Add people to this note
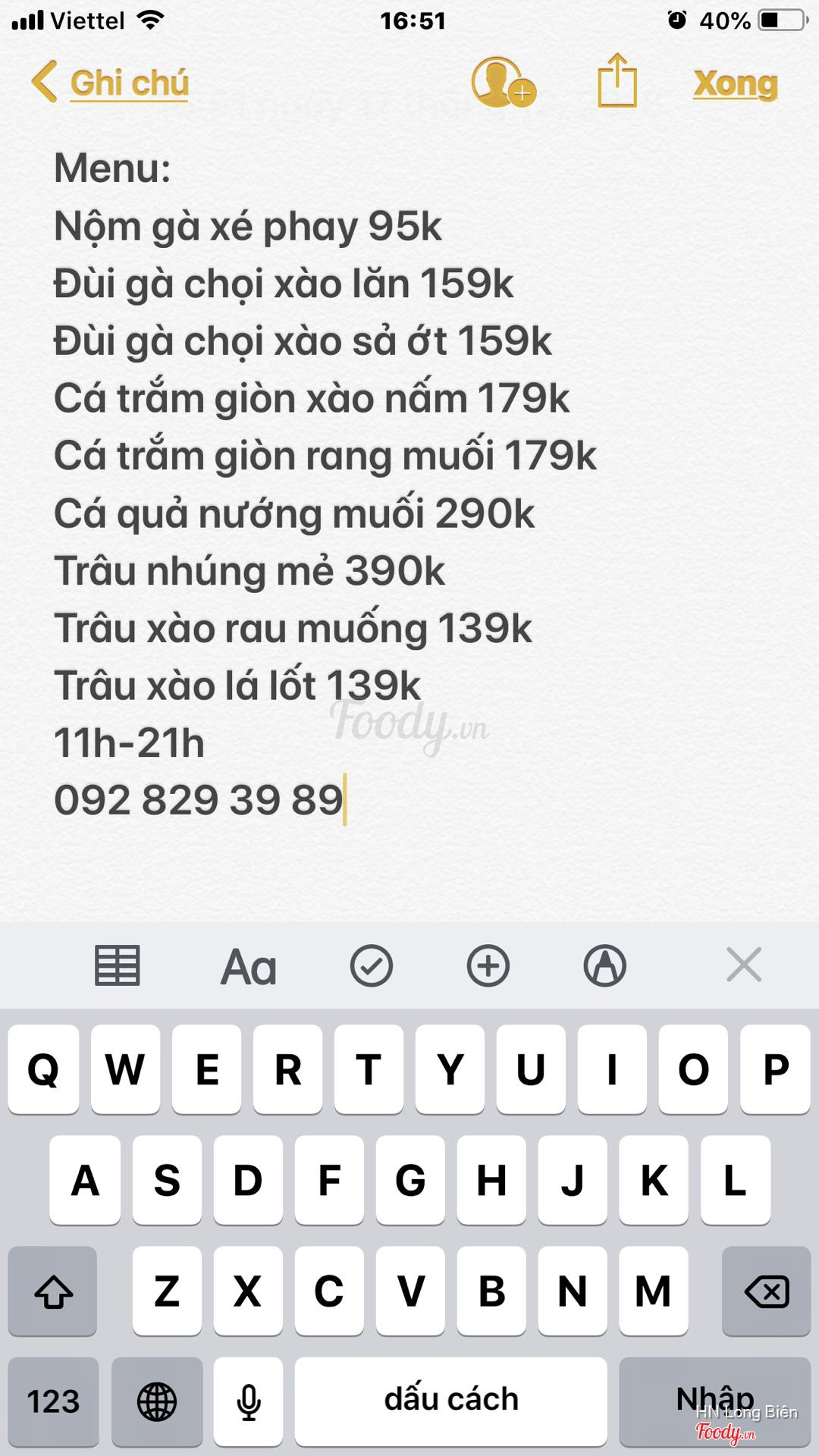The height and width of the screenshot is (1456, 819). pos(502,82)
